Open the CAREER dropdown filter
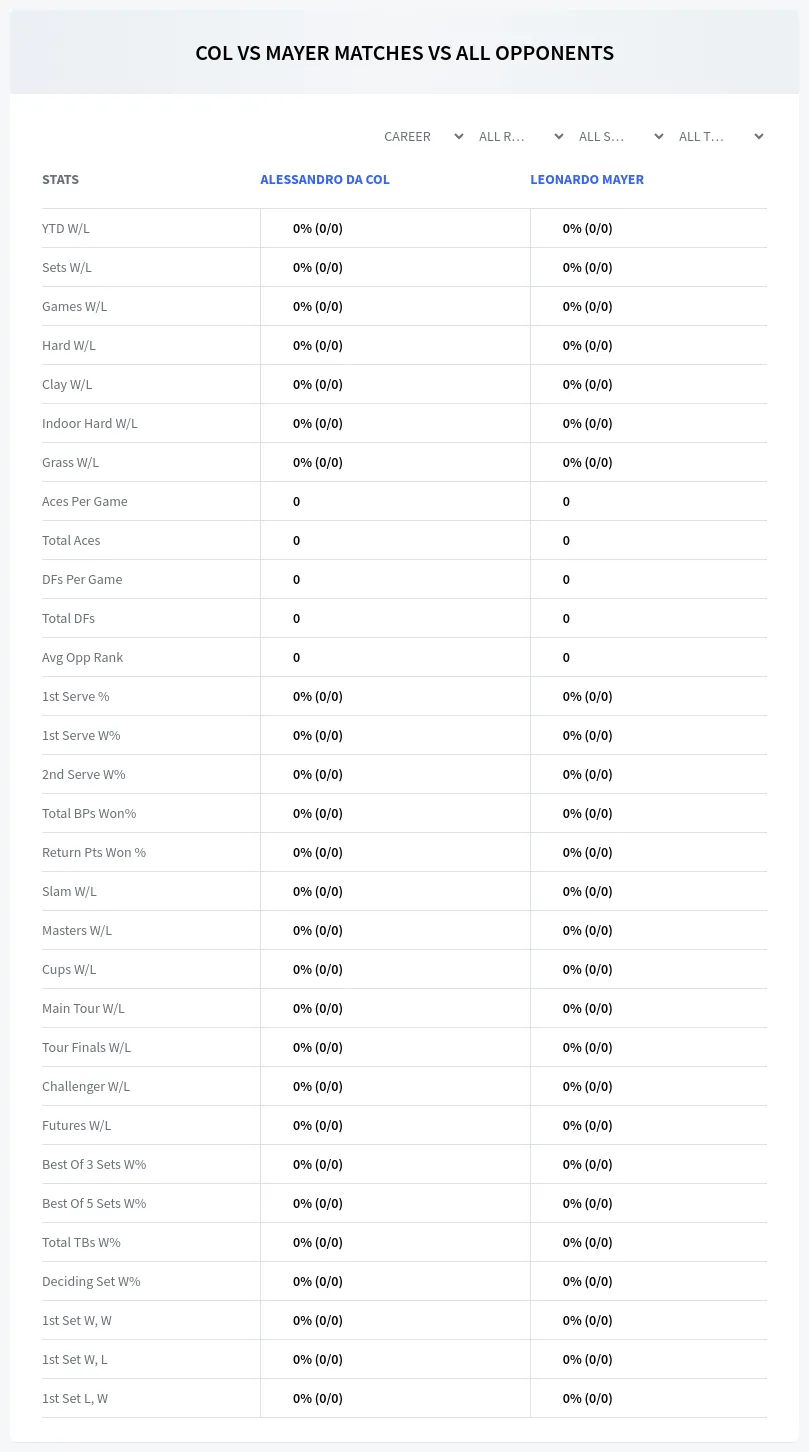The image size is (809, 1452). click(x=423, y=136)
